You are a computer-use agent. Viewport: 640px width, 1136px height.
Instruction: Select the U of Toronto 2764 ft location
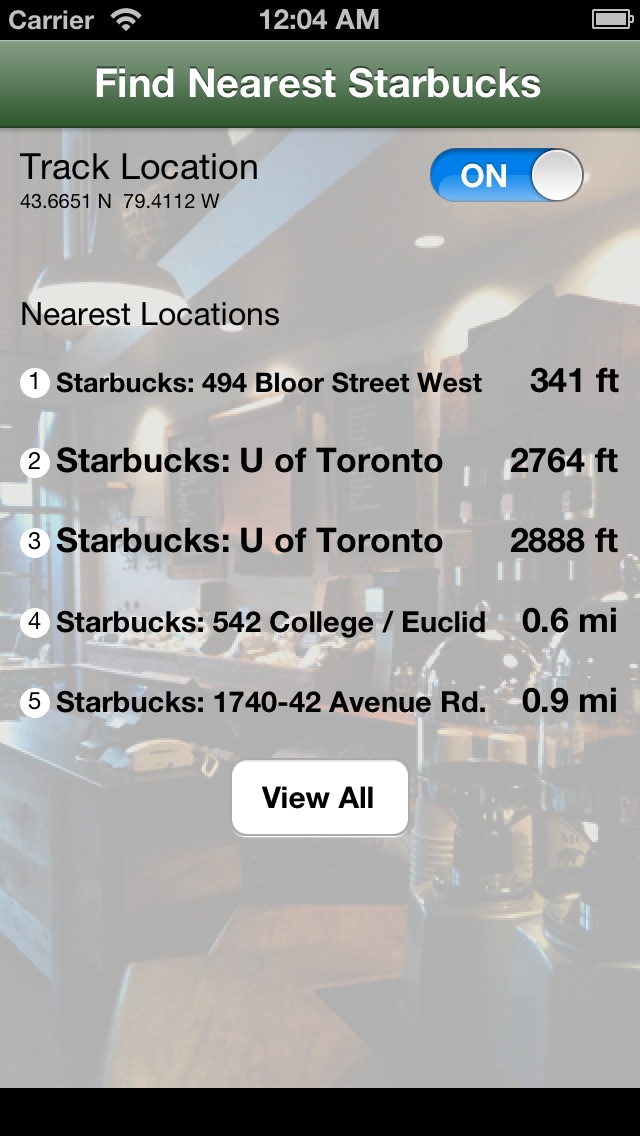click(250, 461)
